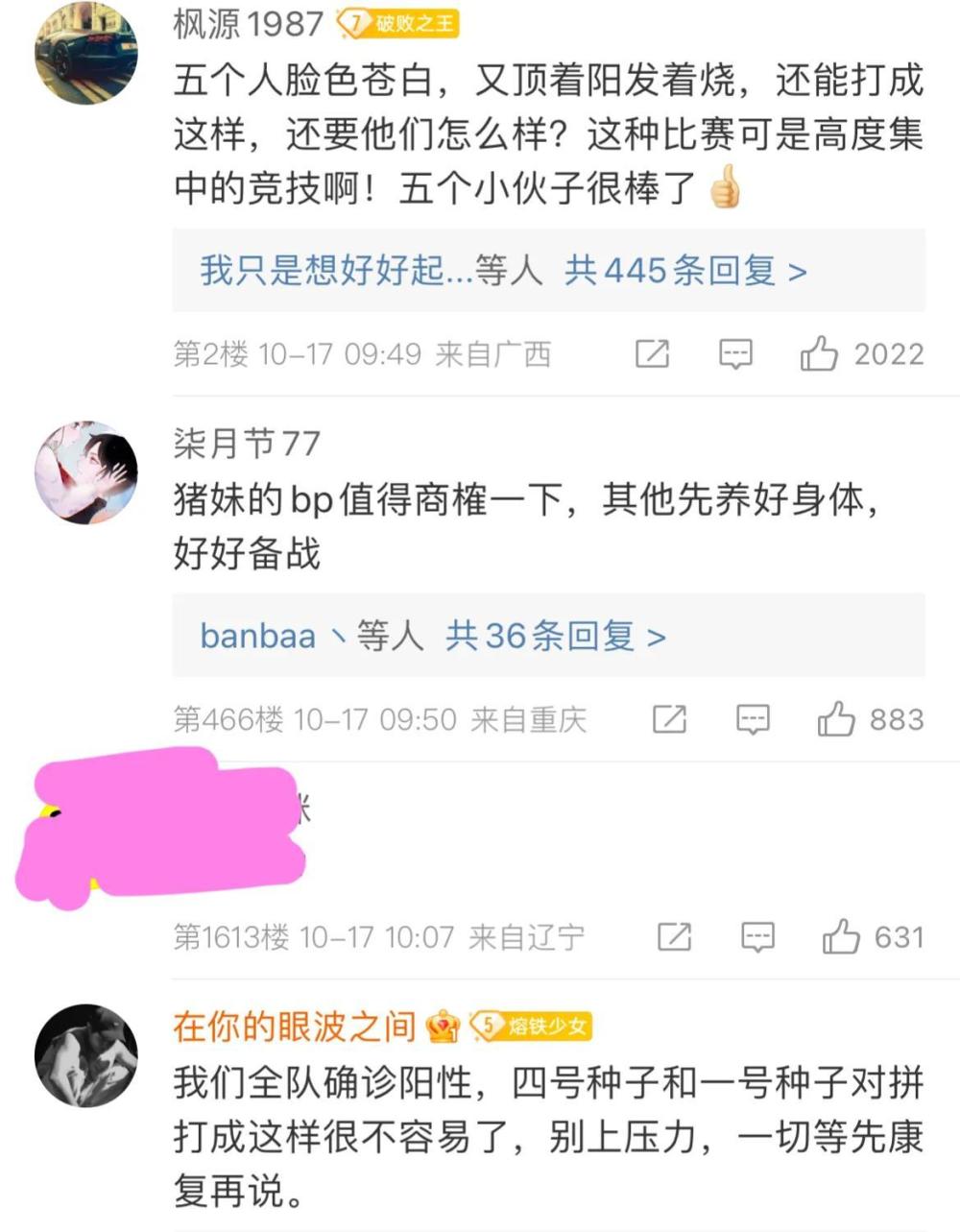This screenshot has height=1232, width=960.
Task: Share the 第466楼 comment
Action: point(669,719)
